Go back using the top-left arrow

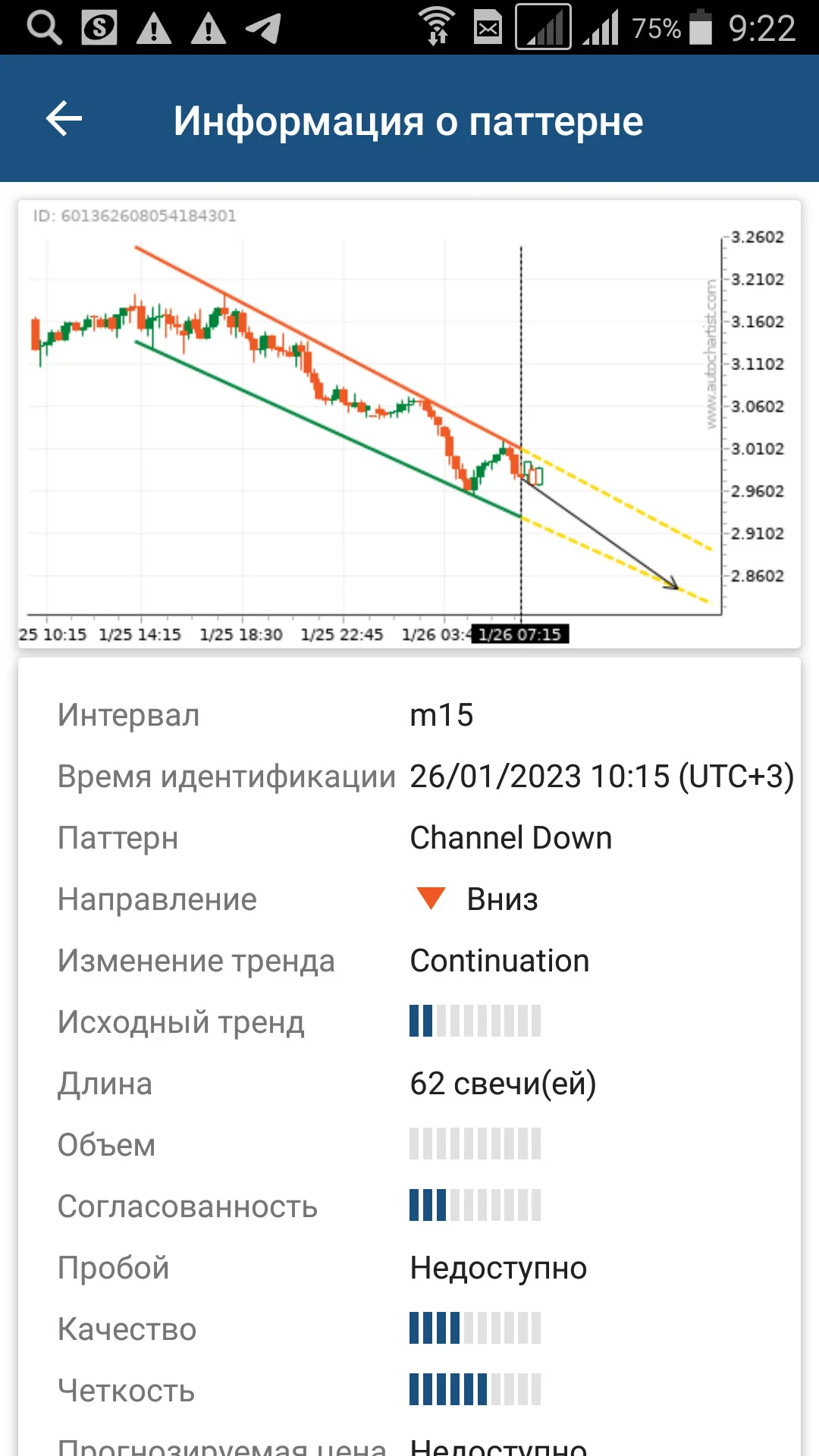(x=64, y=119)
